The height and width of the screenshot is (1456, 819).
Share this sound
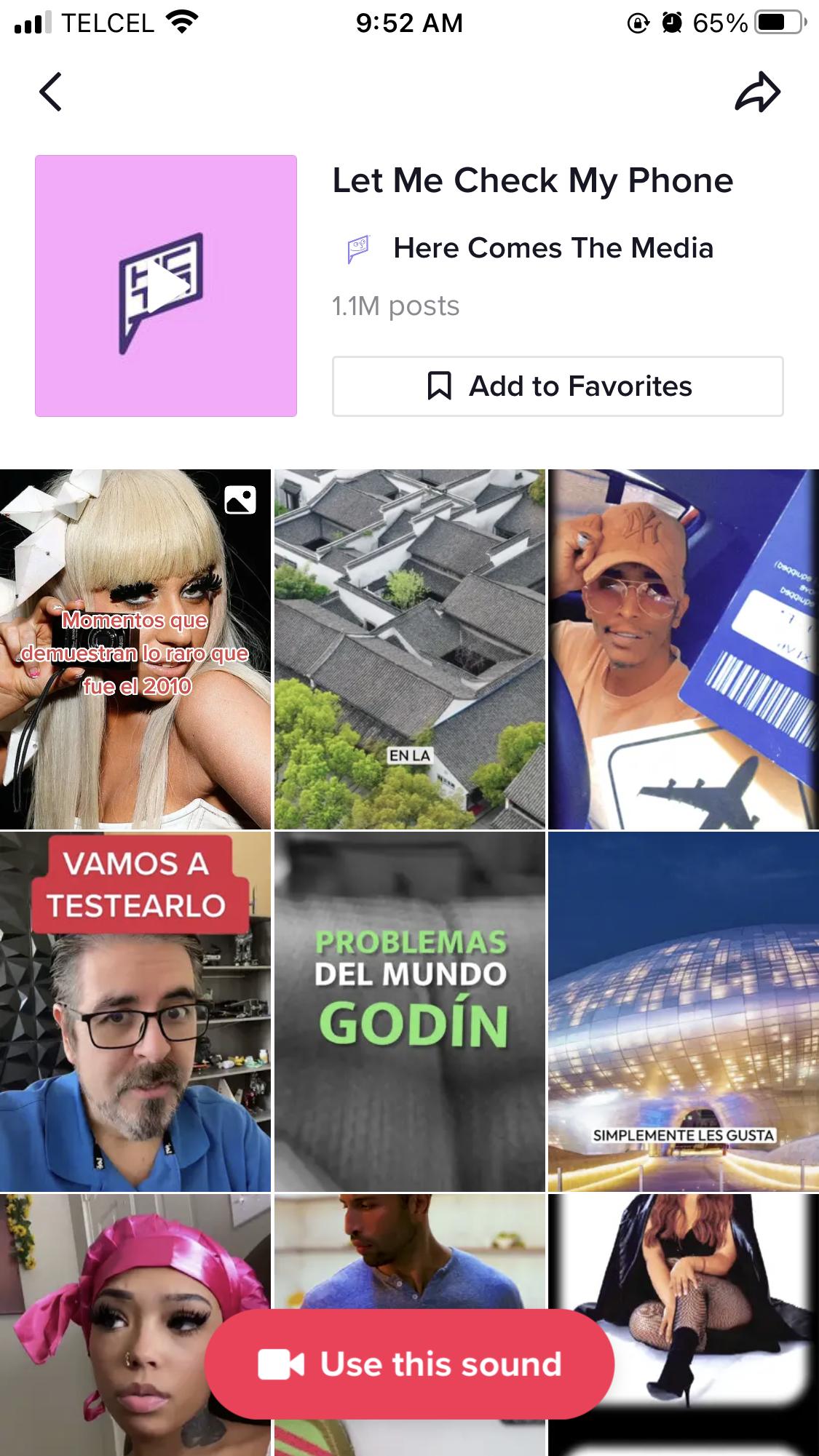[x=757, y=92]
